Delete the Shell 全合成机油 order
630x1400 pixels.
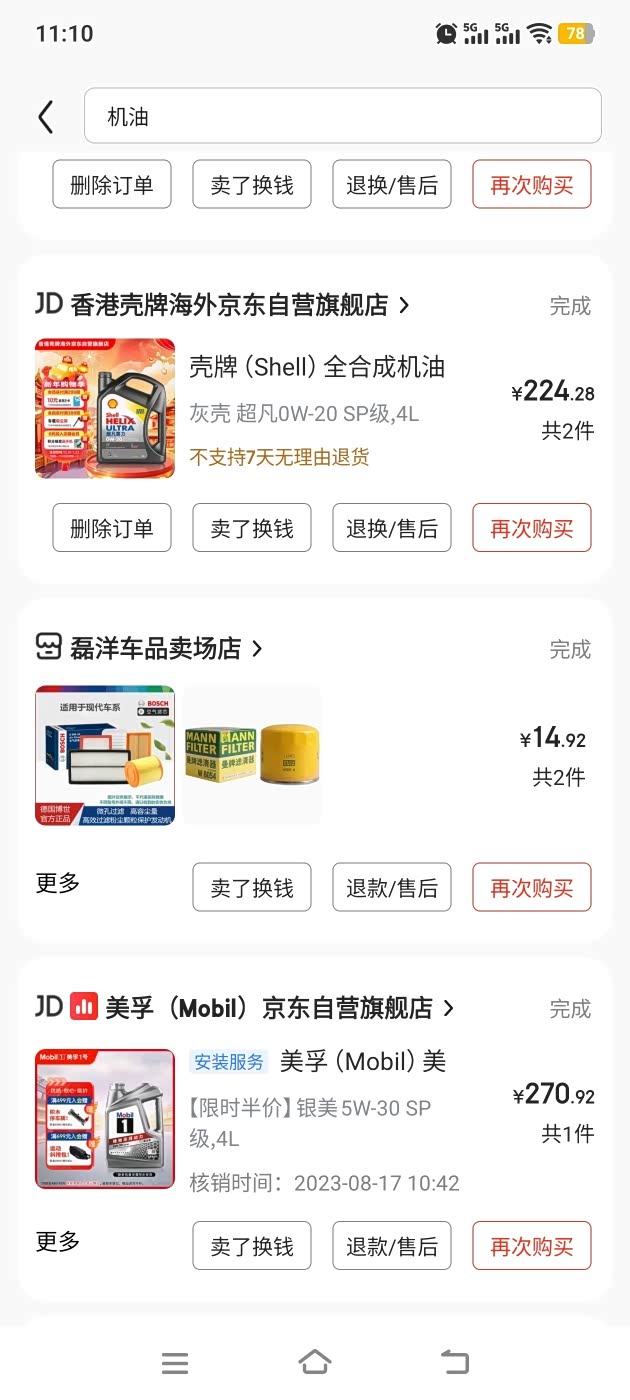112,528
